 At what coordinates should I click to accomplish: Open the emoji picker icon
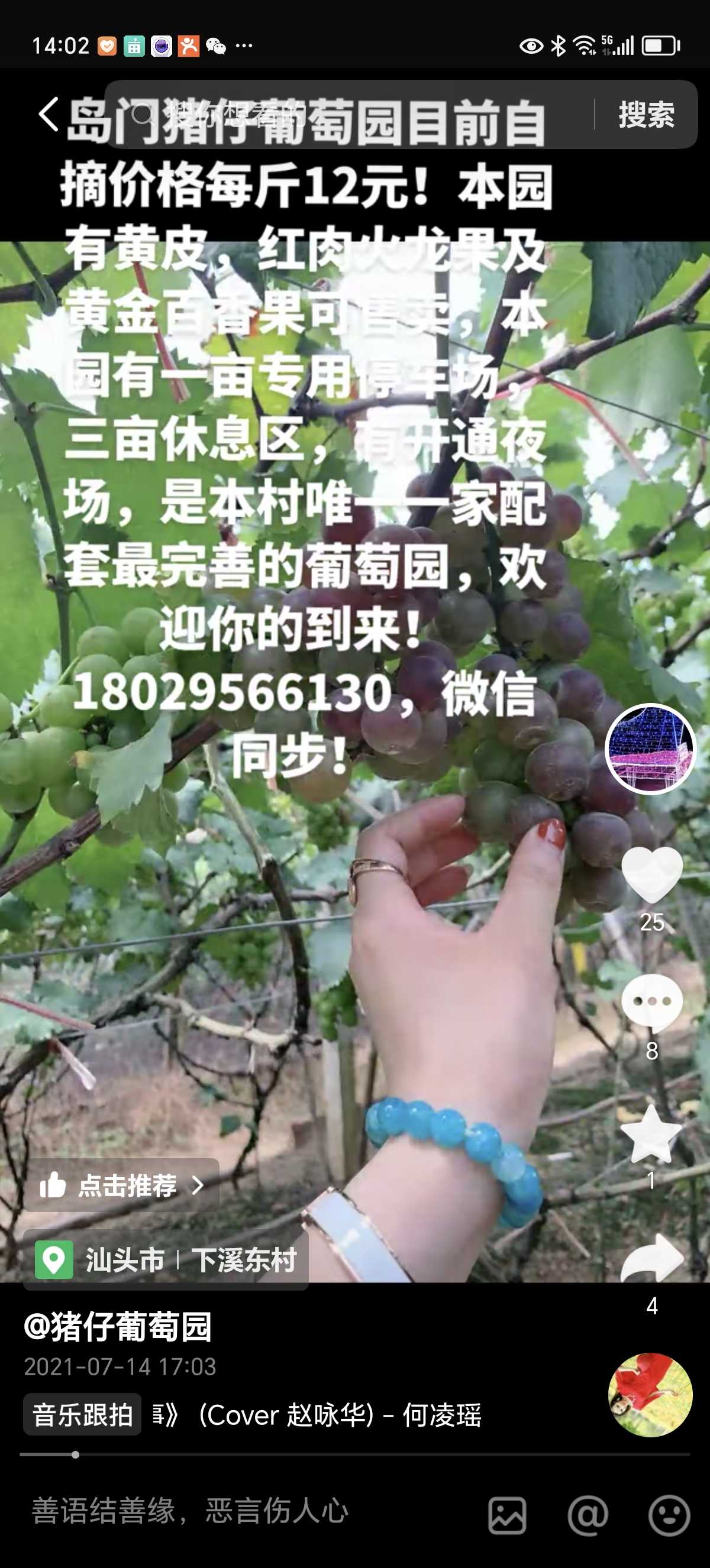pyautogui.click(x=669, y=1515)
